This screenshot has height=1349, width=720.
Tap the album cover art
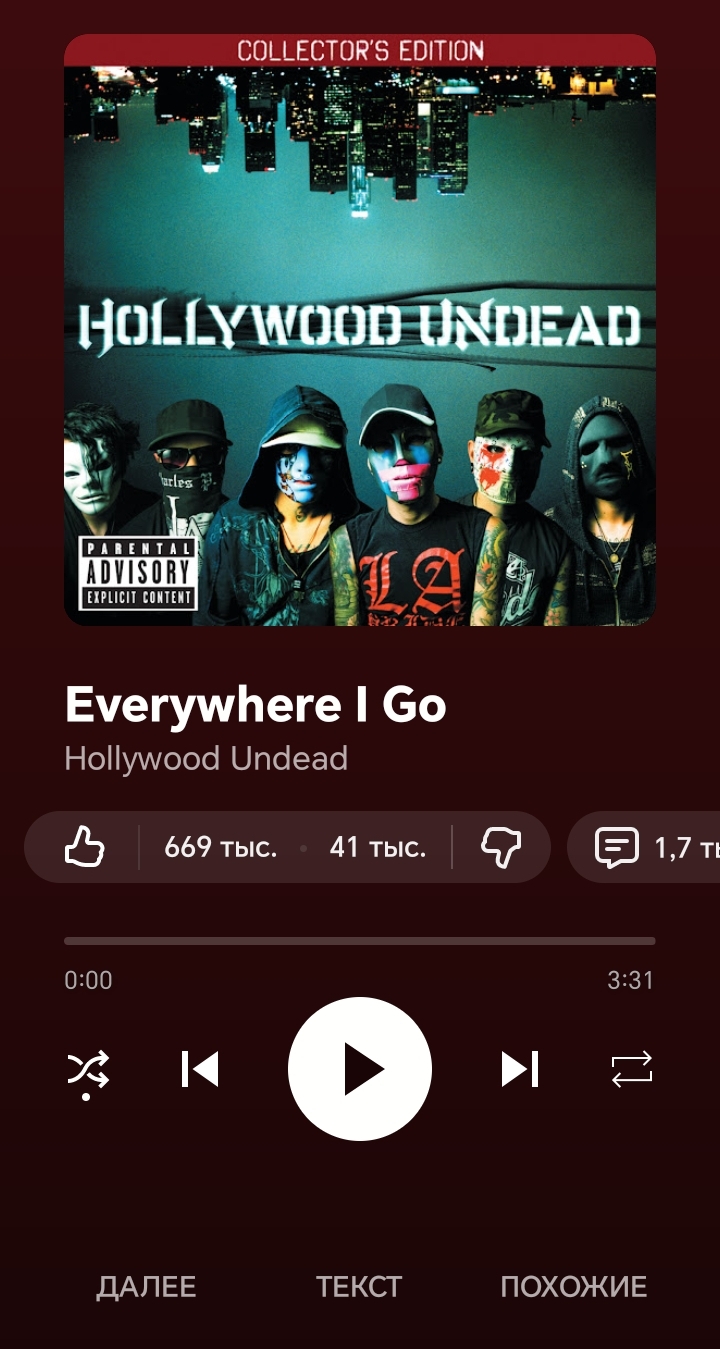pos(360,330)
